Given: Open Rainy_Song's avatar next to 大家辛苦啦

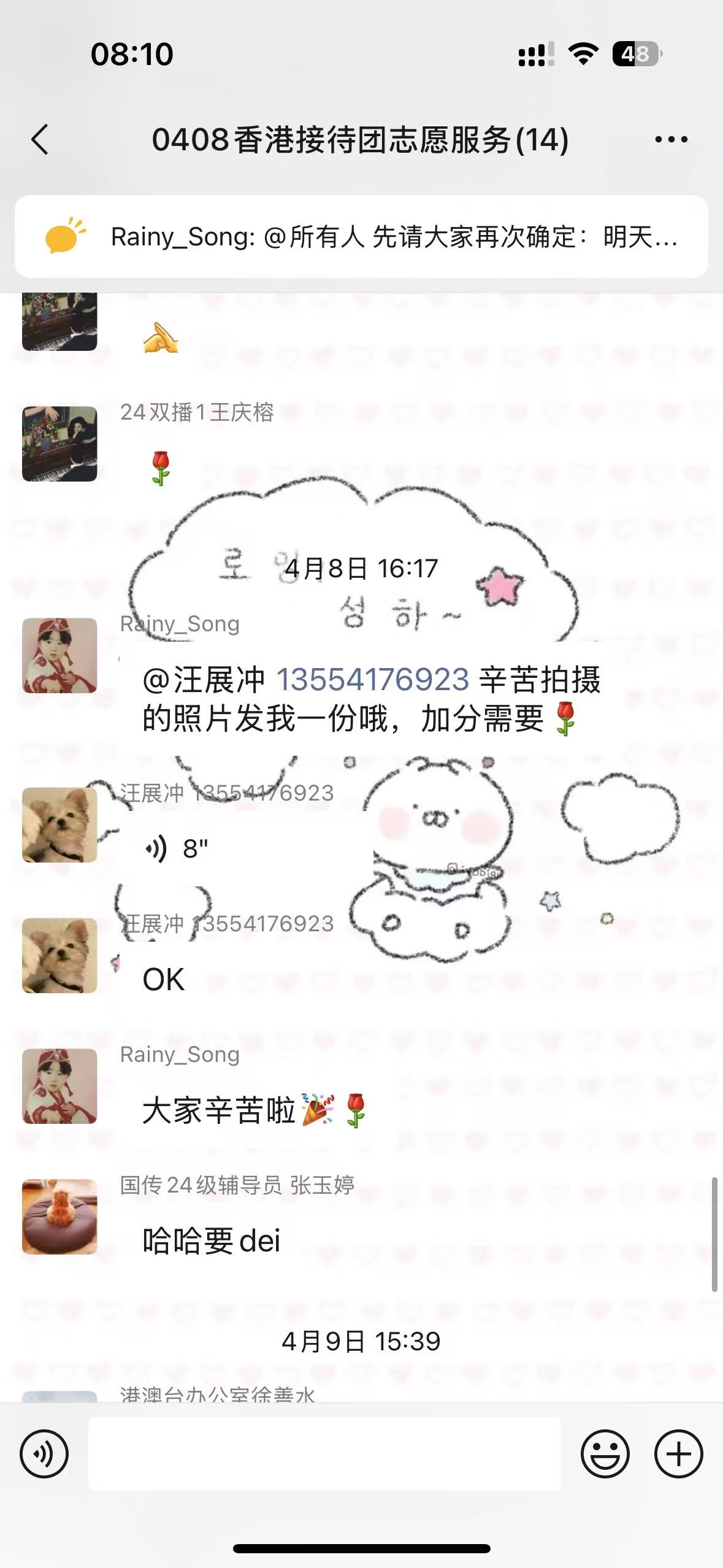Looking at the screenshot, I should coord(59,1086).
